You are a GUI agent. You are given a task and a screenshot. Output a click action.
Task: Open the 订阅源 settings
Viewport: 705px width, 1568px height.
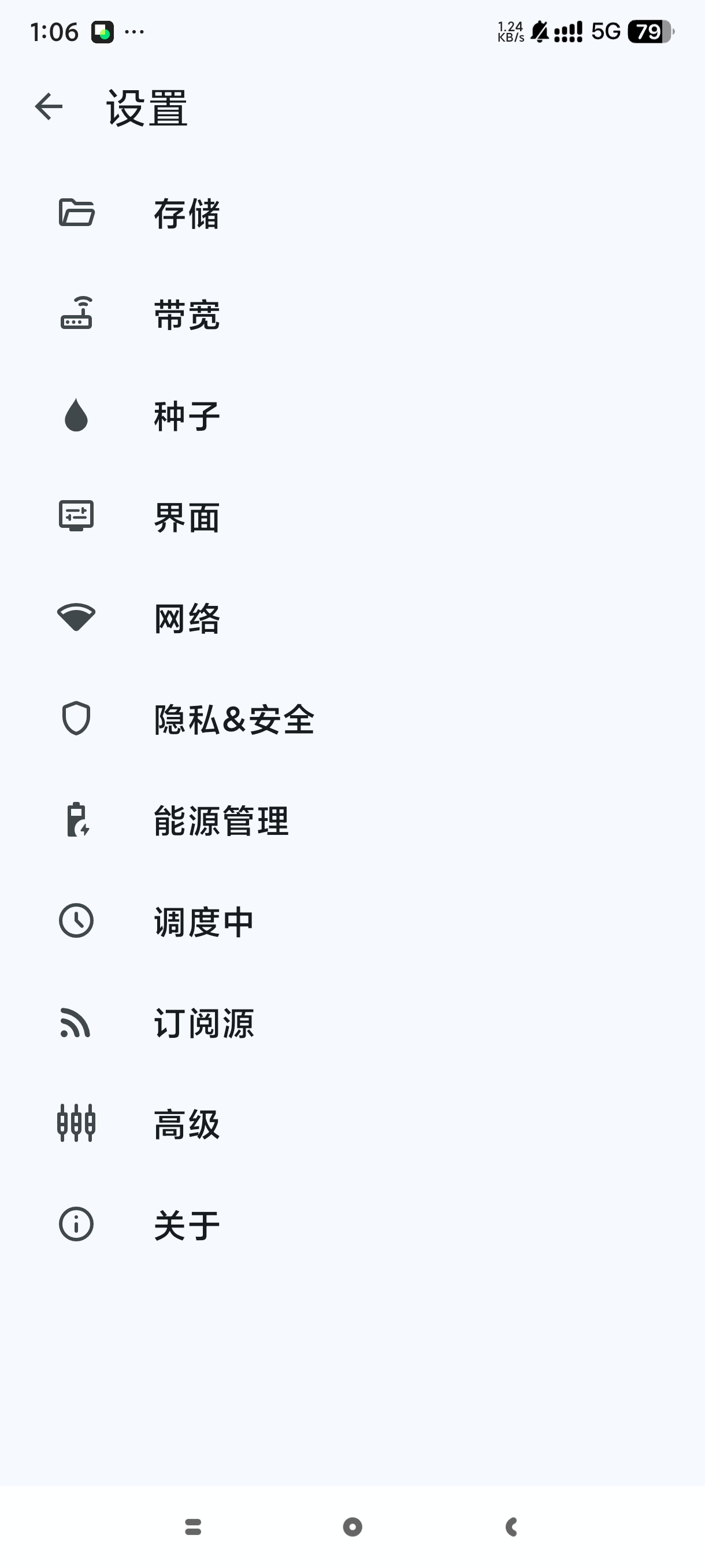tap(203, 1023)
